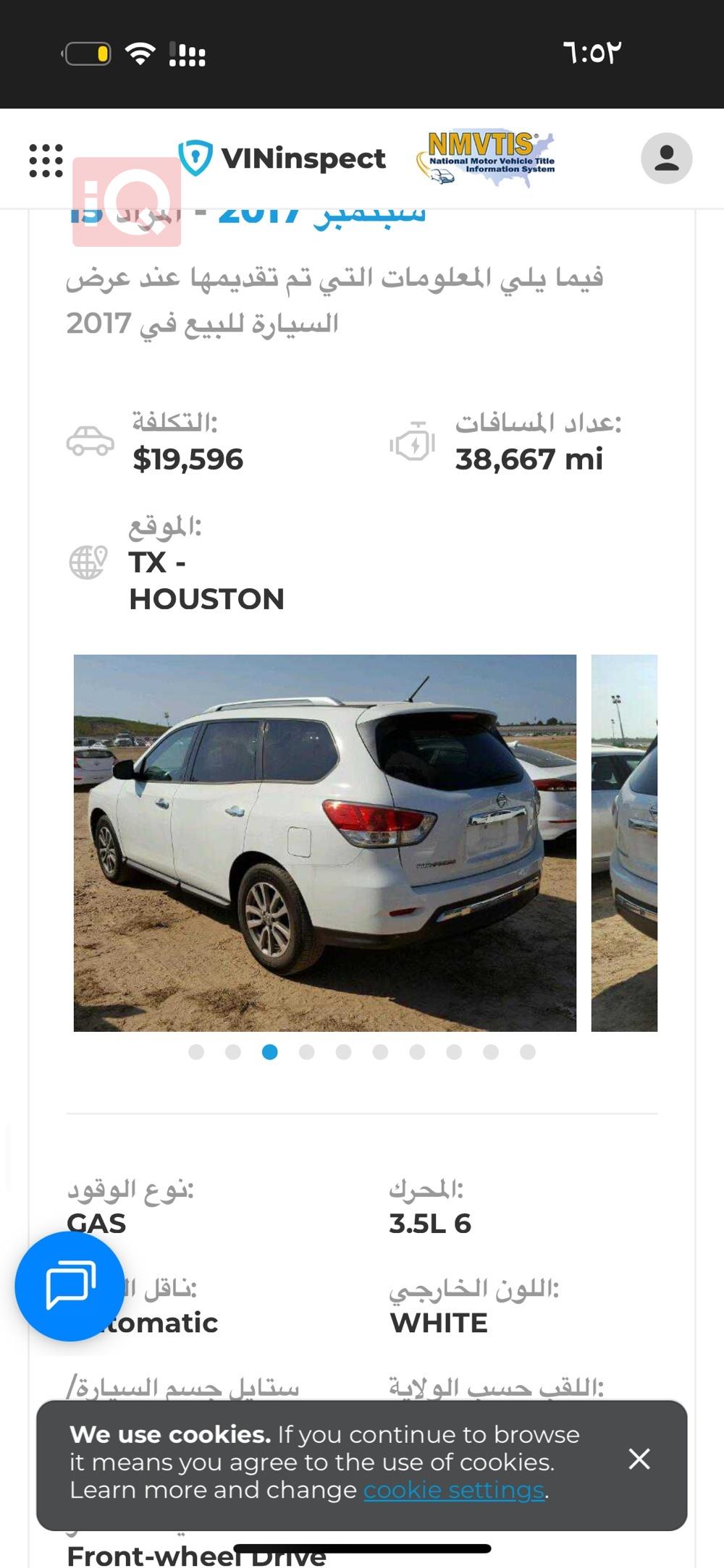
Task: Open the user profile icon
Action: click(666, 158)
